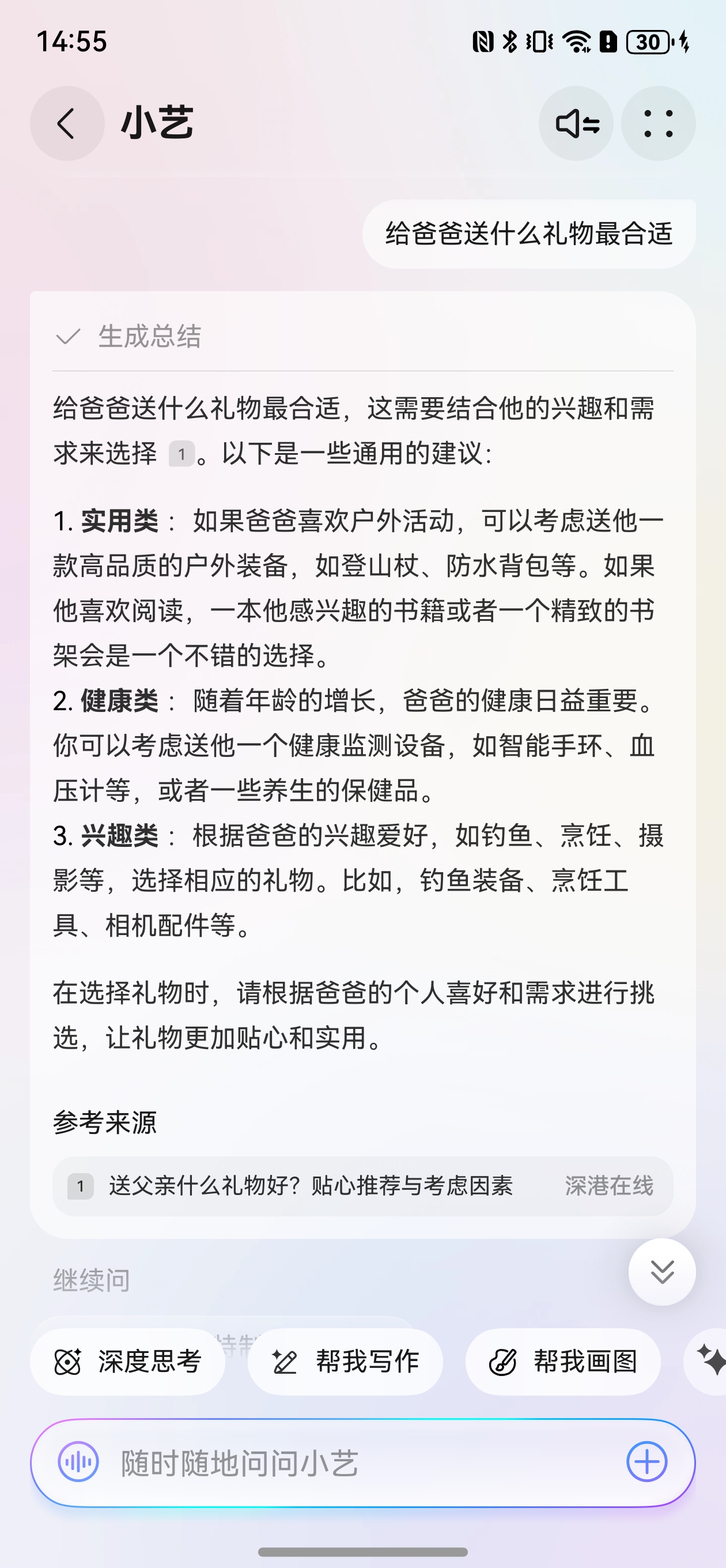Focus the 随时随地问问小艺 input field
The height and width of the screenshot is (1568, 726).
pos(359,1462)
